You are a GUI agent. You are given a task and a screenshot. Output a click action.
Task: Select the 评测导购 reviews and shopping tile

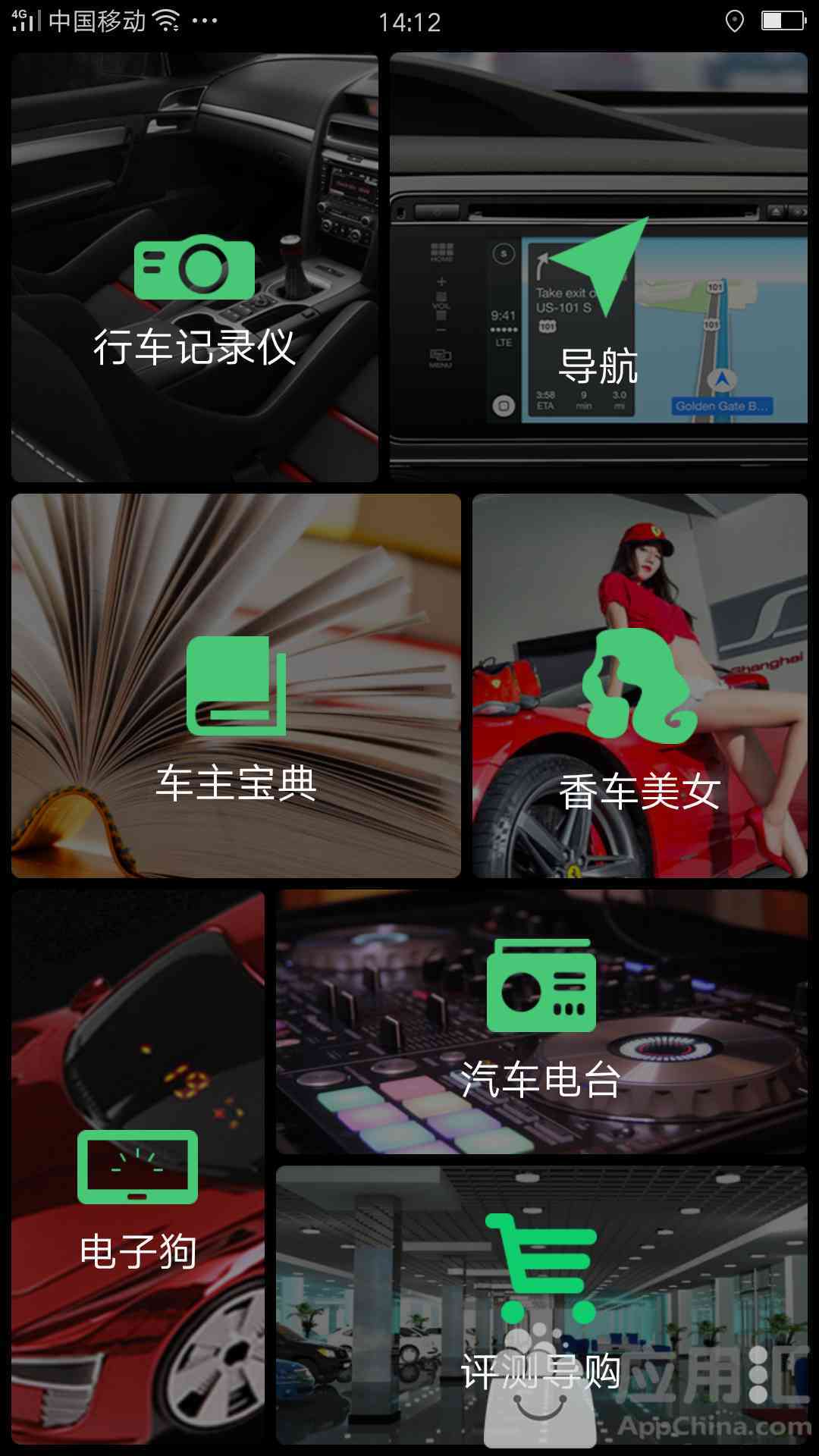point(541,1304)
